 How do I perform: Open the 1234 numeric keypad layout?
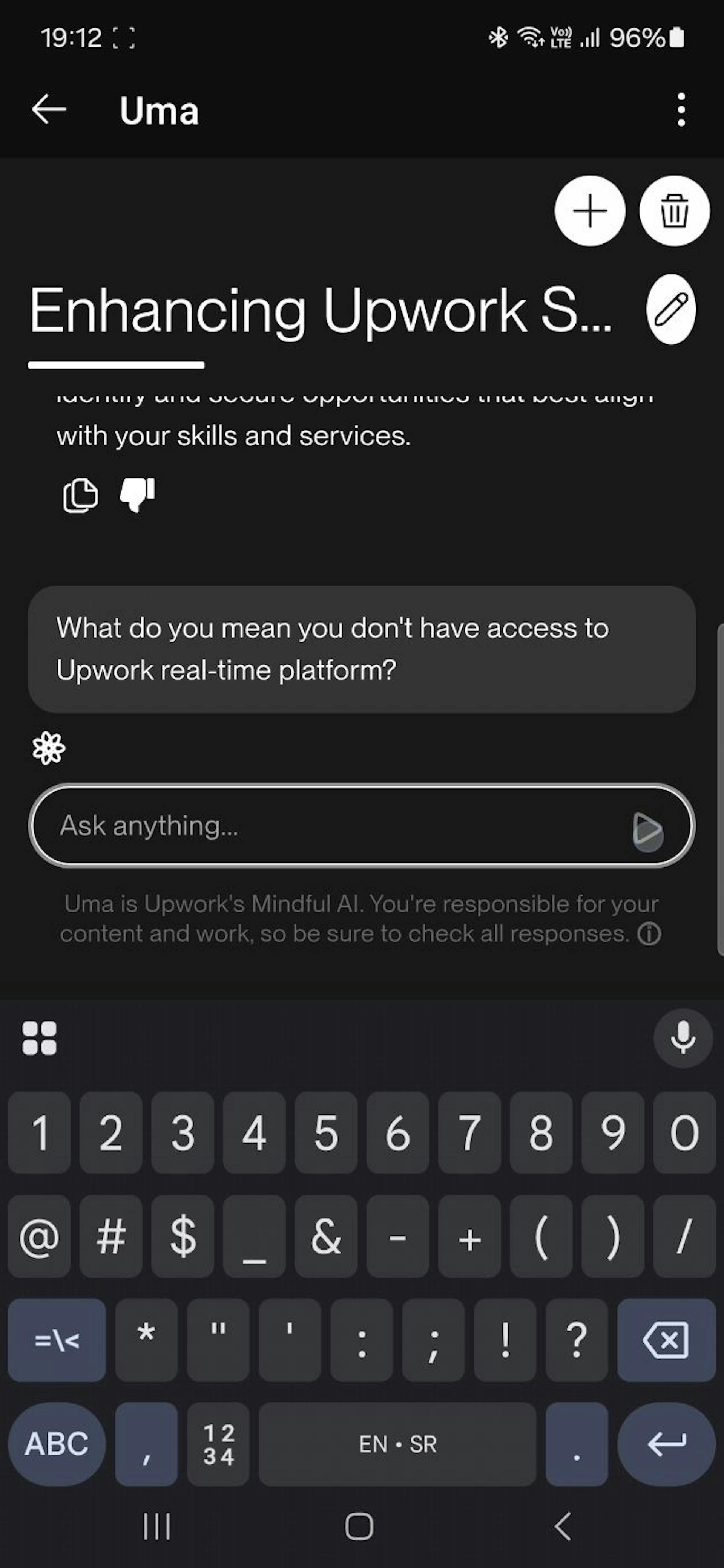click(x=218, y=1444)
